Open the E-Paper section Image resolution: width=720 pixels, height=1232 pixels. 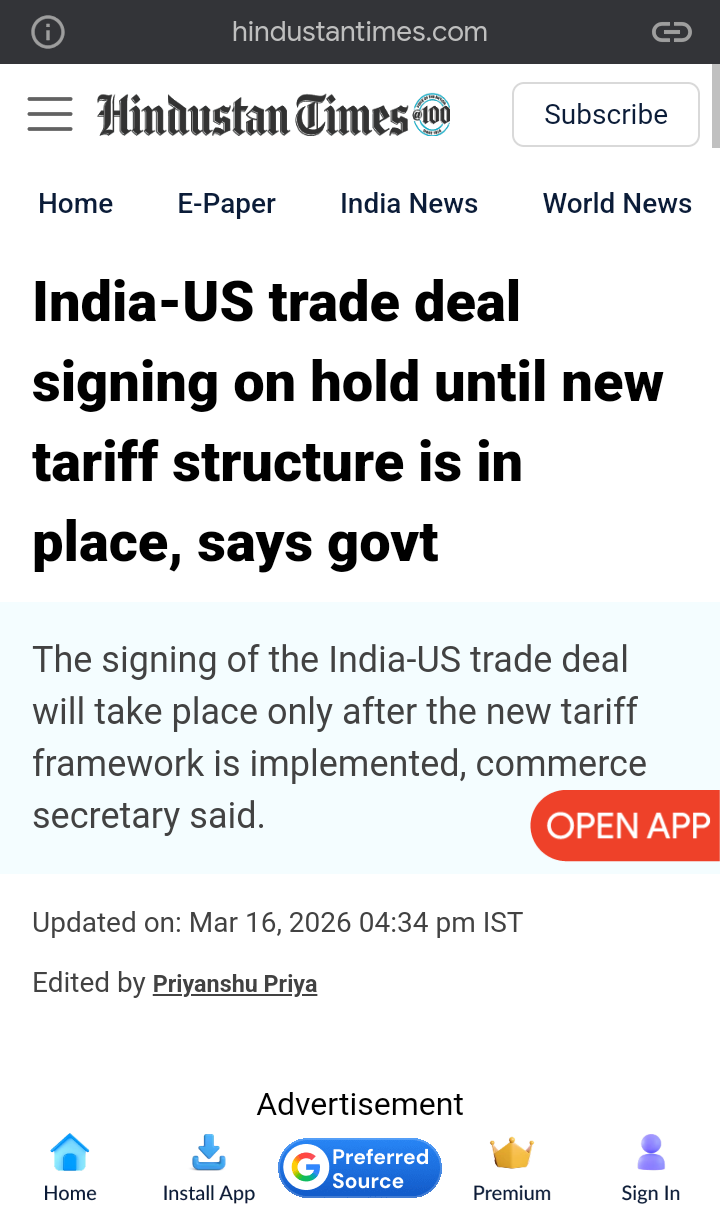tap(226, 204)
